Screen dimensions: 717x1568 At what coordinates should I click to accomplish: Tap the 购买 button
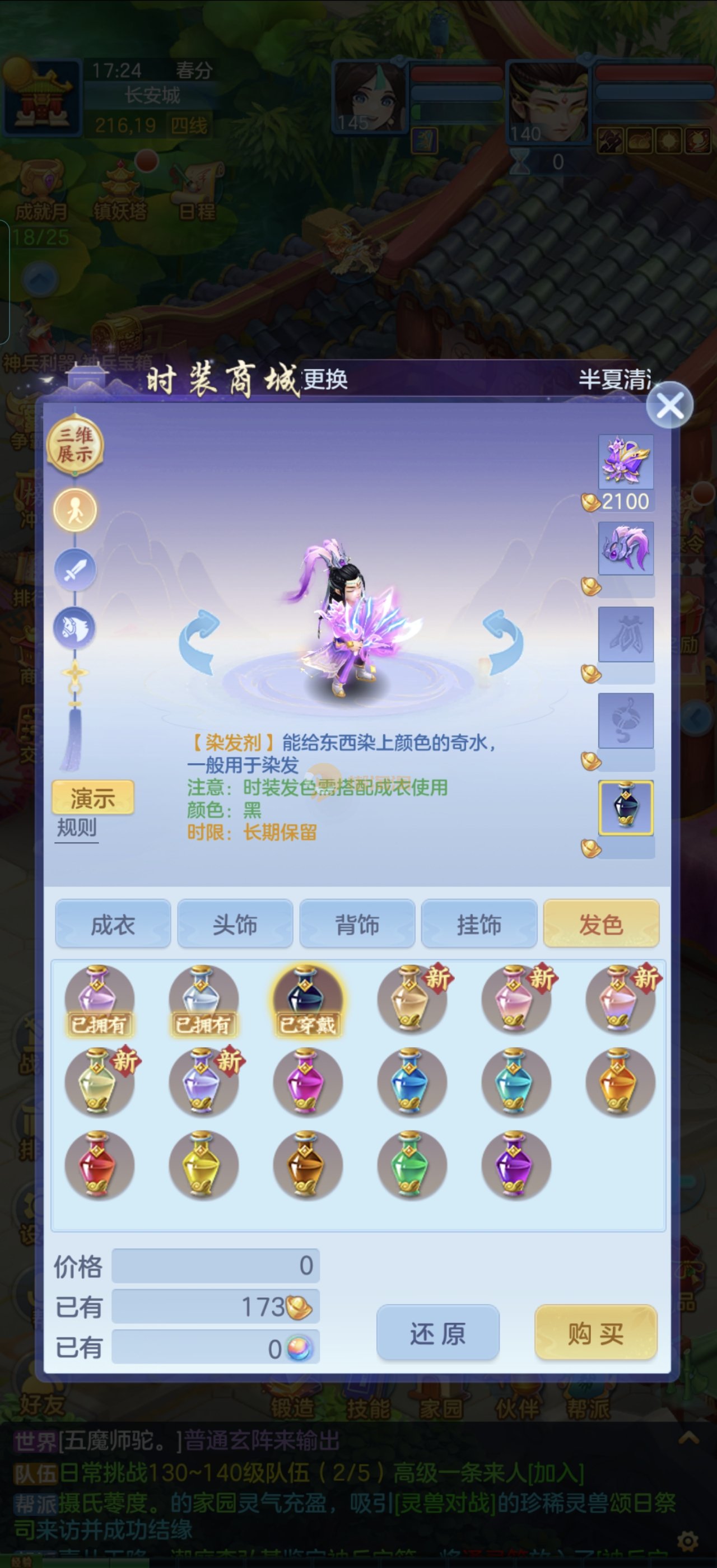595,1333
